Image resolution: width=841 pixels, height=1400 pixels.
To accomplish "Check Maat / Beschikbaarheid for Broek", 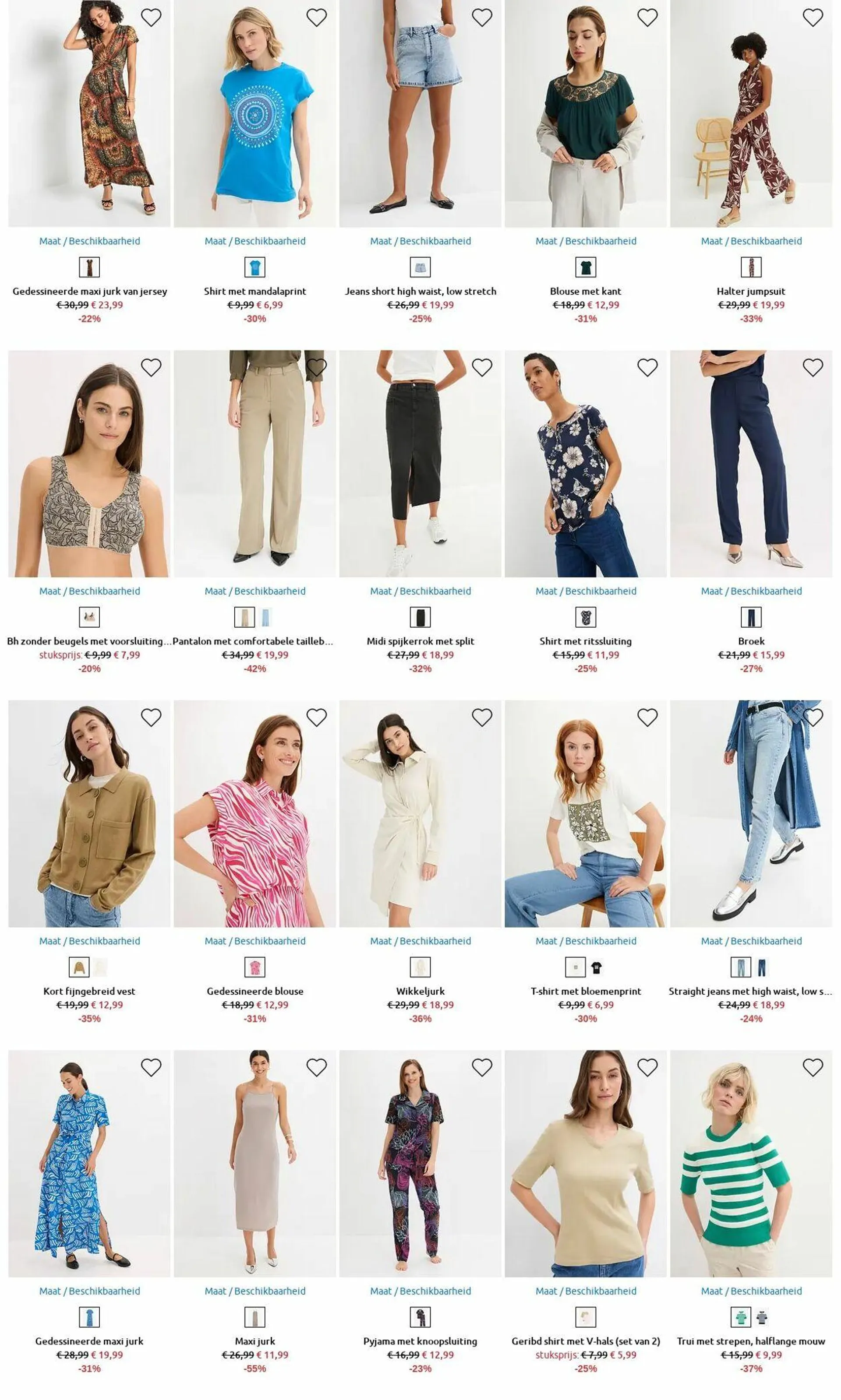I will [x=751, y=591].
